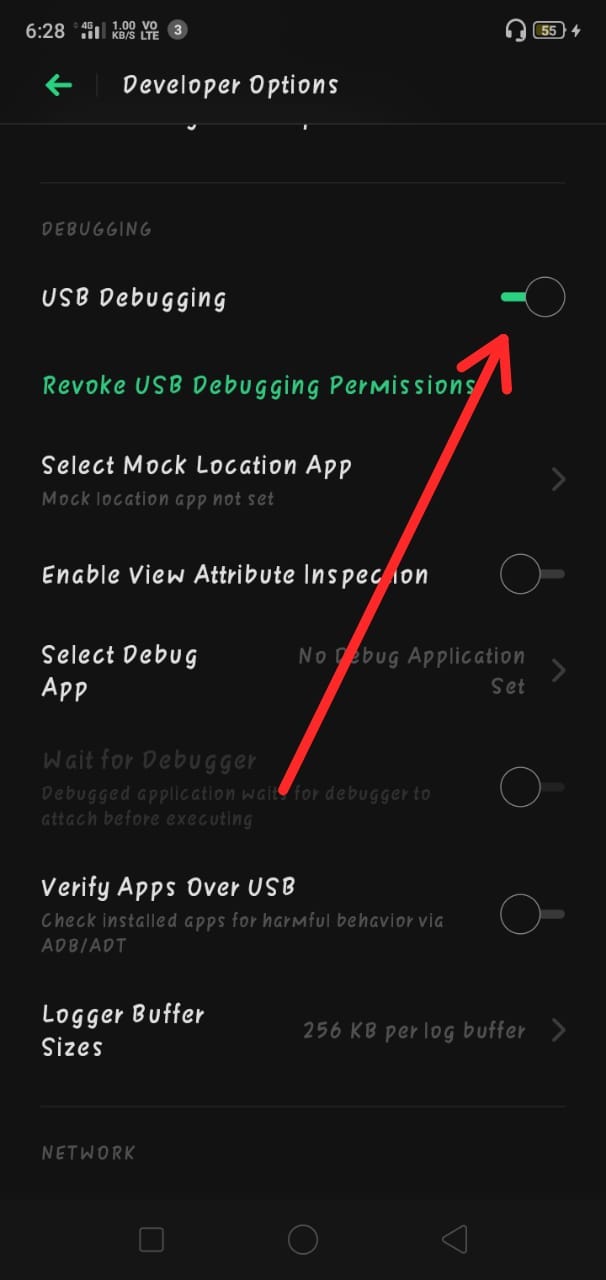Image resolution: width=606 pixels, height=1280 pixels.
Task: Tap the system home button
Action: tap(303, 1240)
